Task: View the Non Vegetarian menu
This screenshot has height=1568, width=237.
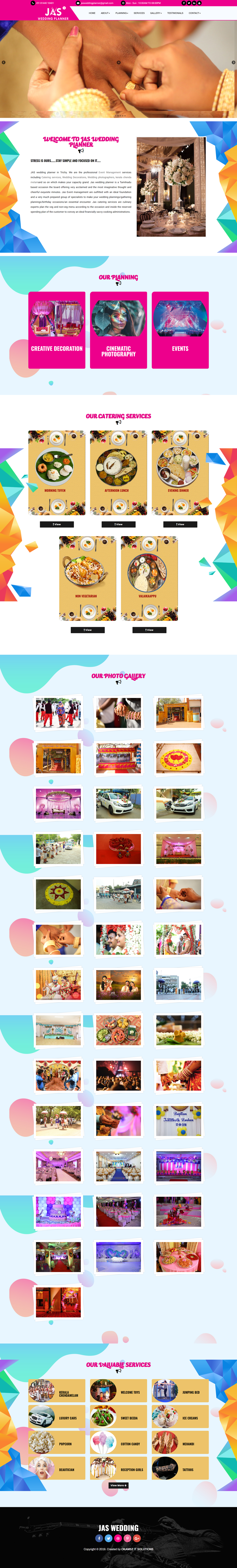Action: point(88,630)
